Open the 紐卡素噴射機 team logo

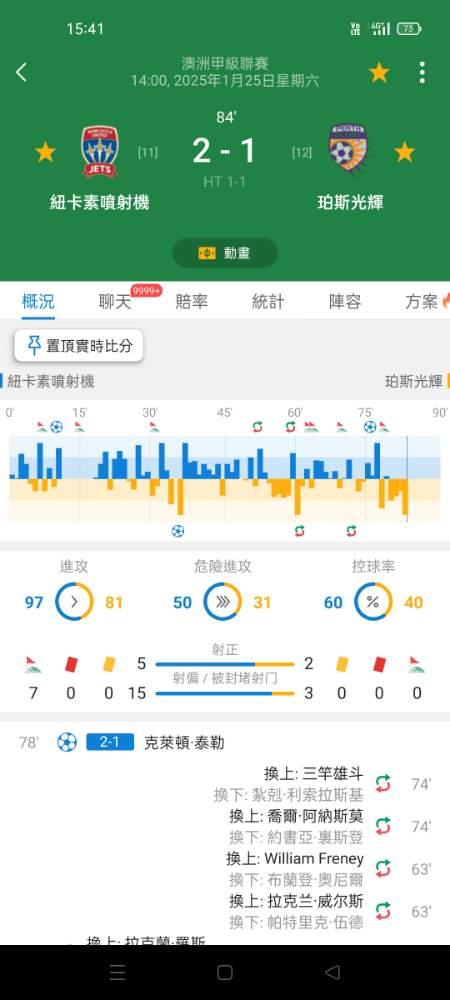coord(99,151)
